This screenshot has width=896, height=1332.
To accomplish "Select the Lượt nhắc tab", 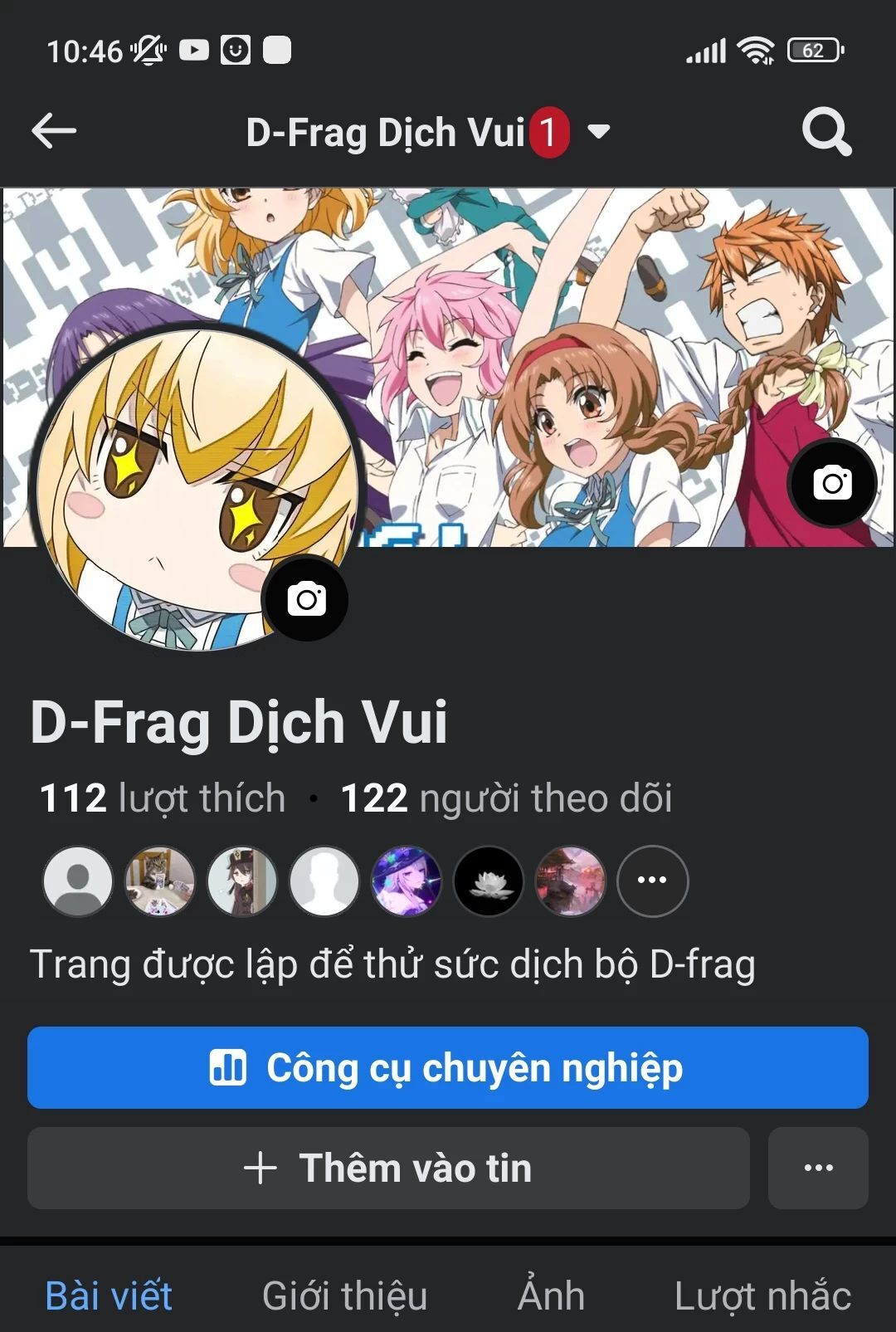I will click(x=762, y=1295).
